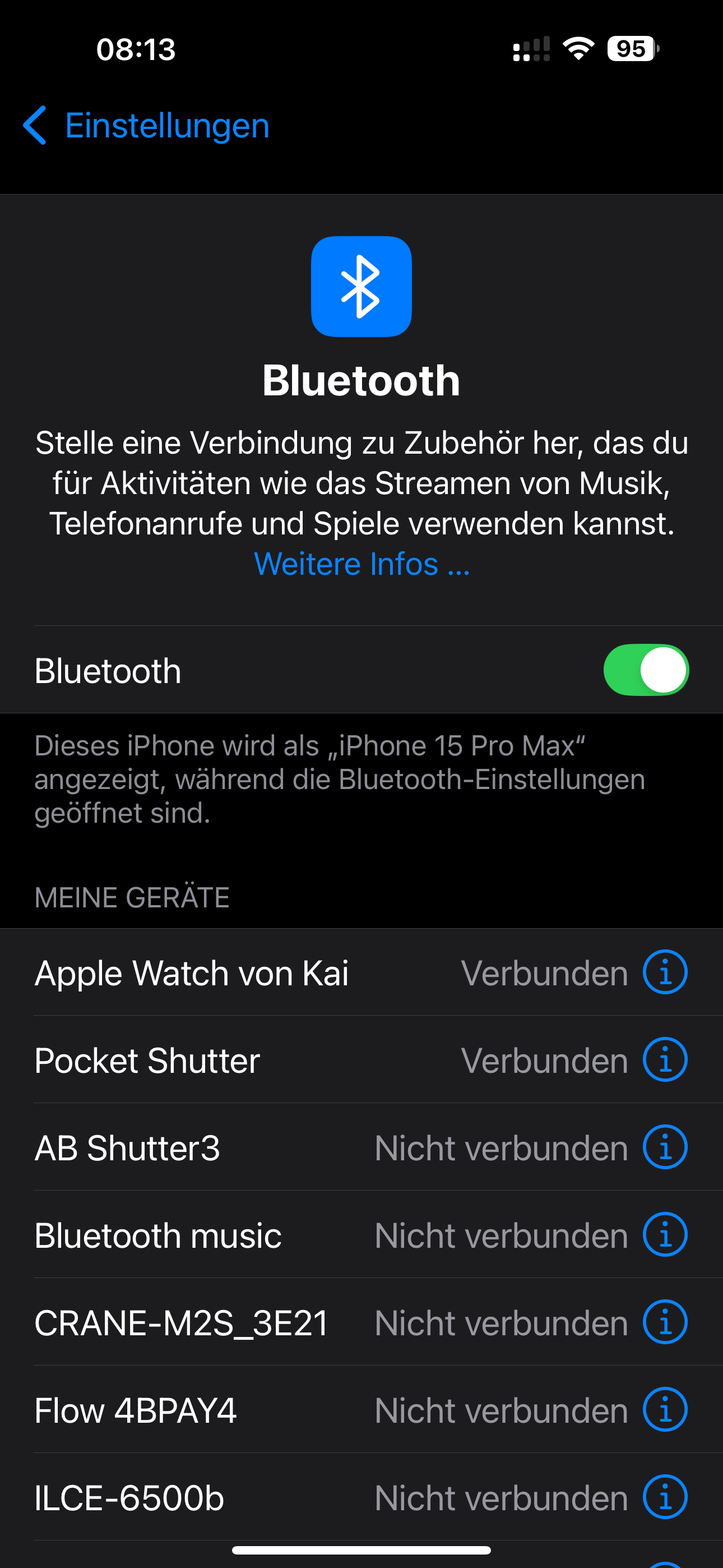
Task: Open info for Apple Watch von Kai
Action: 665,972
